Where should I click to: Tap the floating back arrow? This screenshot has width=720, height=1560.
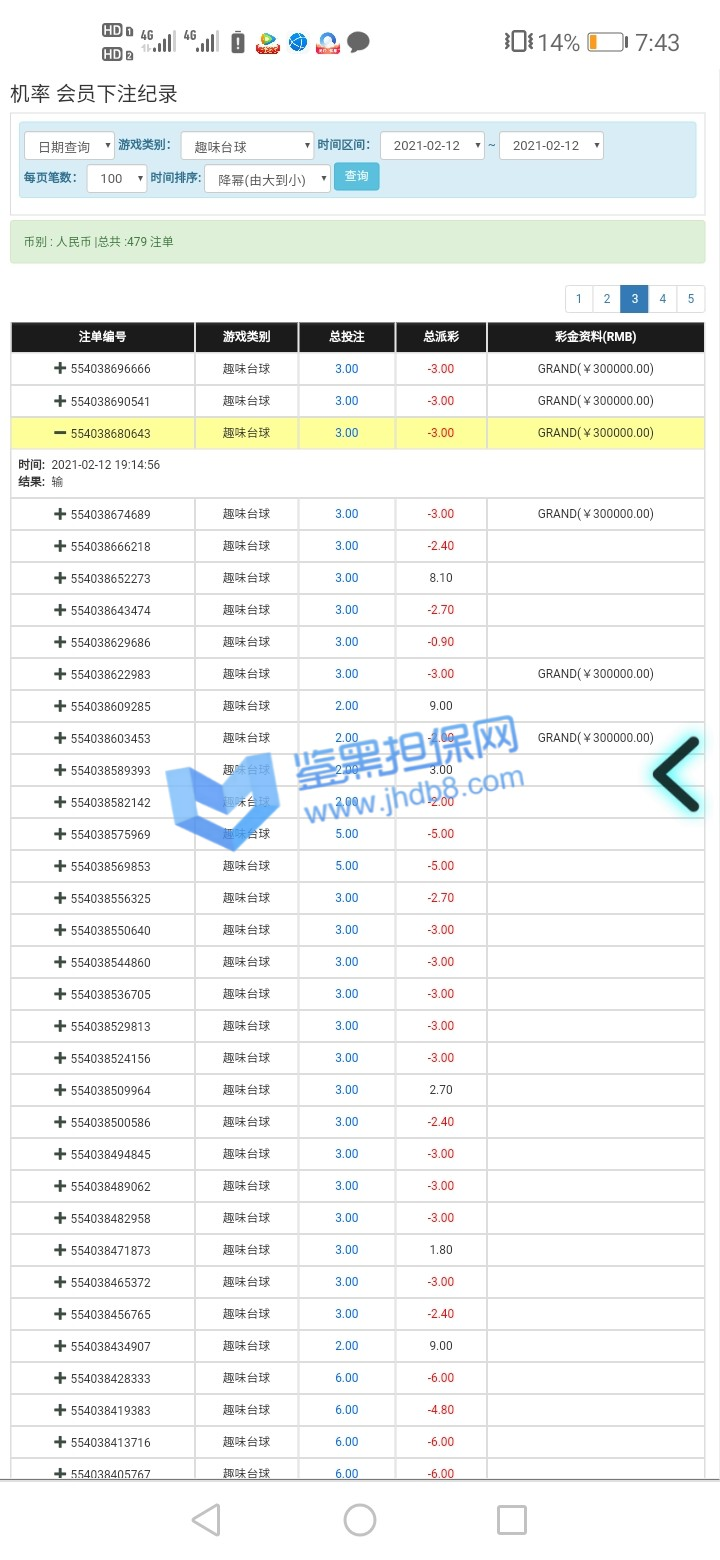click(678, 773)
